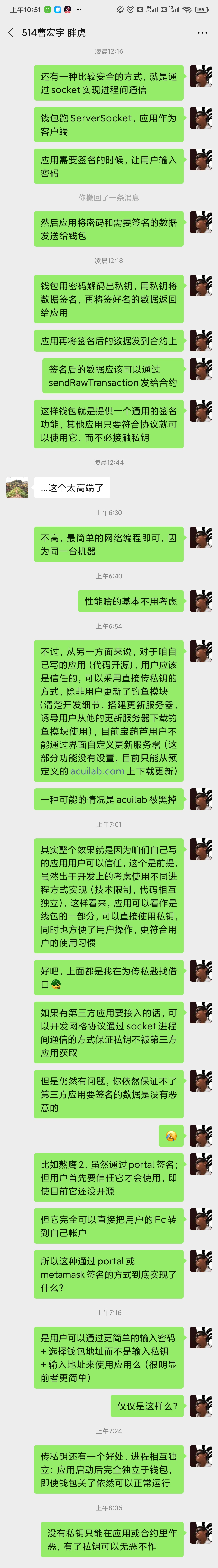
Task: Tap the avatar beside the "仅仅是这样么?" message
Action: pyautogui.click(x=200, y=1406)
